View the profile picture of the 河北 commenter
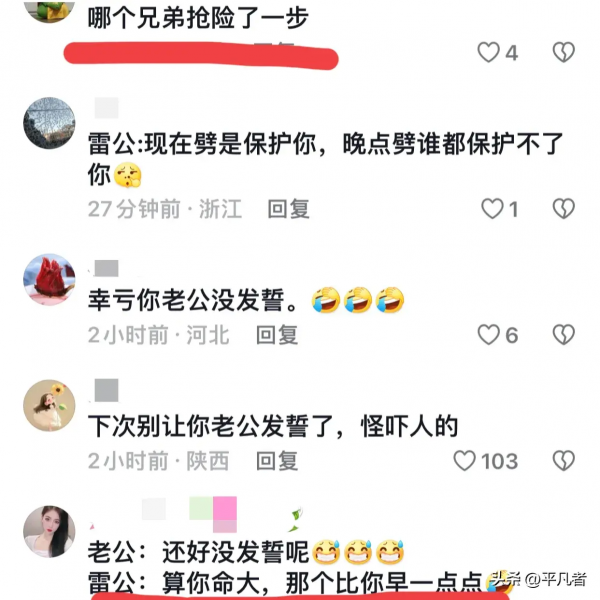600x600 pixels. pyautogui.click(x=47, y=281)
